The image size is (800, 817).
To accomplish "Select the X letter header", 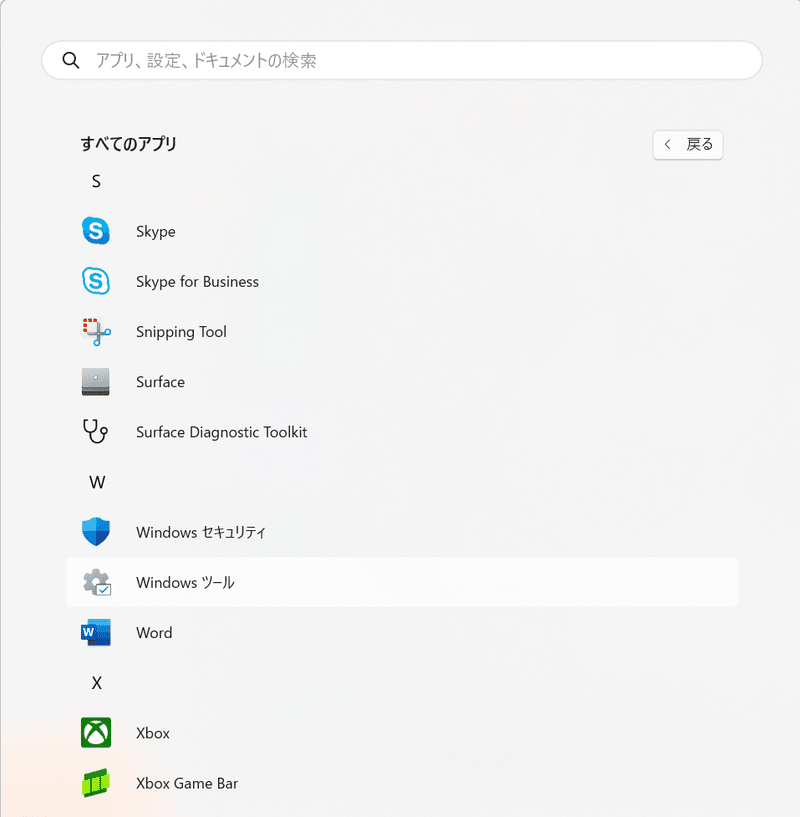I will 97,683.
